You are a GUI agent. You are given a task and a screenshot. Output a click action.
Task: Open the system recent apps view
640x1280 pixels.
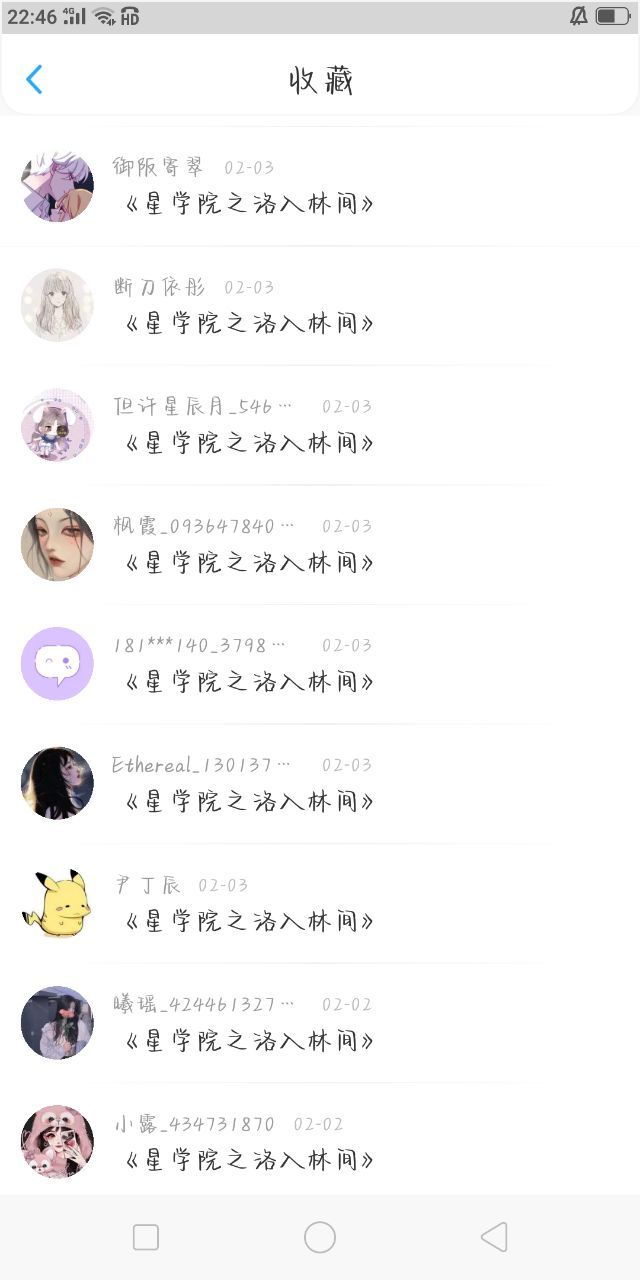click(146, 1237)
